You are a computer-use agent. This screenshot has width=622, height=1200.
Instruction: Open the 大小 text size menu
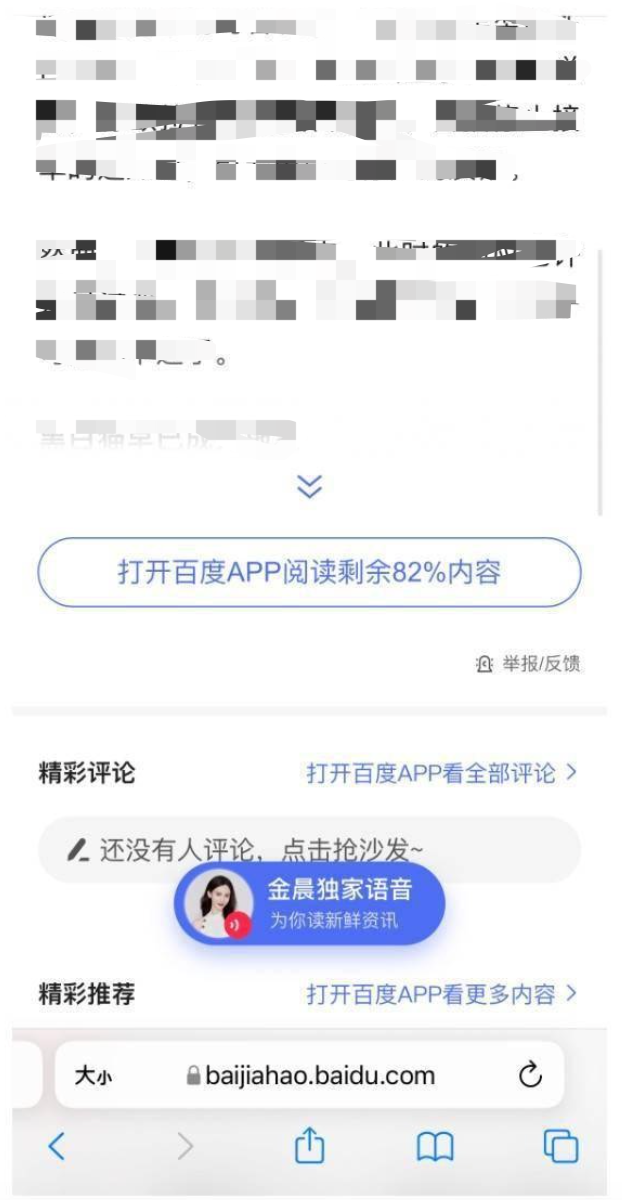[x=93, y=1076]
